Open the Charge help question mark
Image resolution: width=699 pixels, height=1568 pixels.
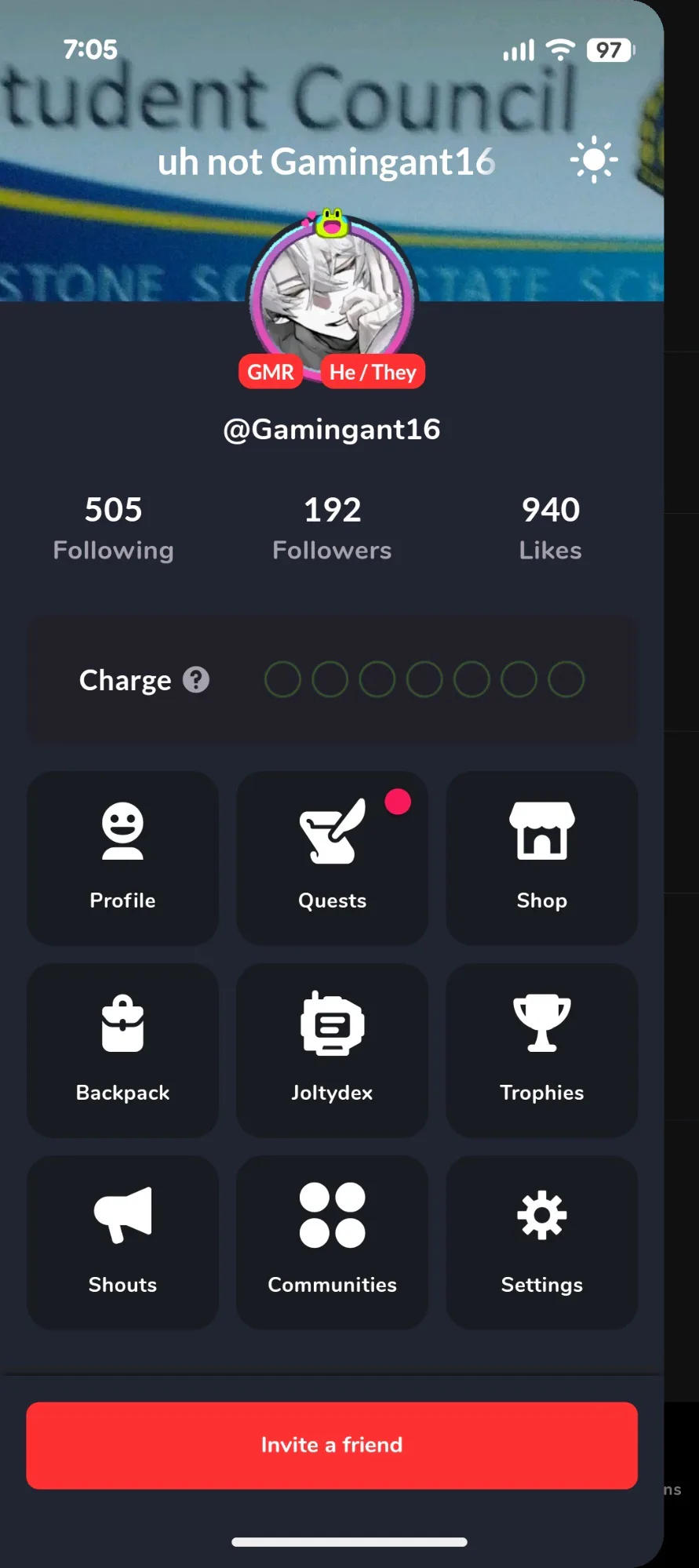(196, 679)
